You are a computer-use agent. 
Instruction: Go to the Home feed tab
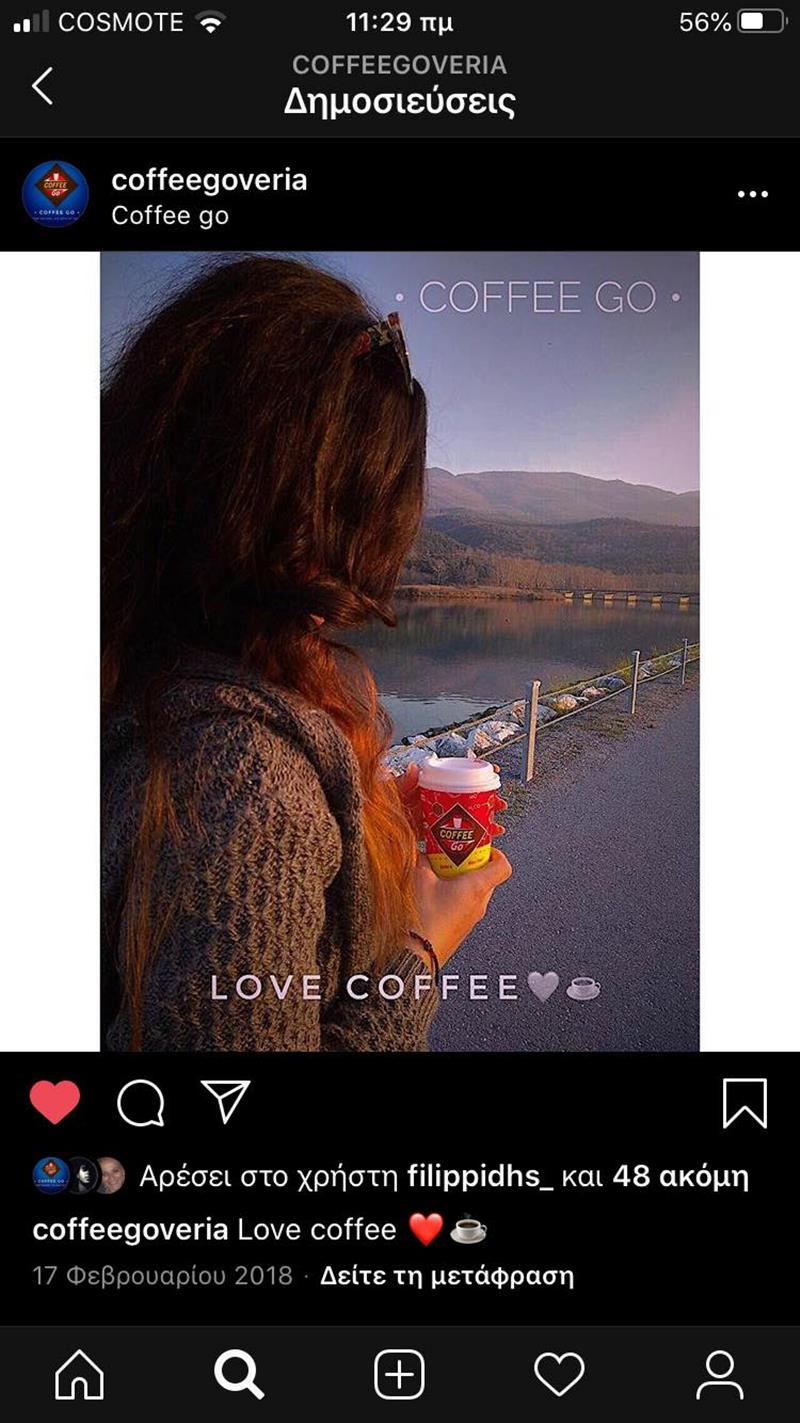click(80, 1375)
